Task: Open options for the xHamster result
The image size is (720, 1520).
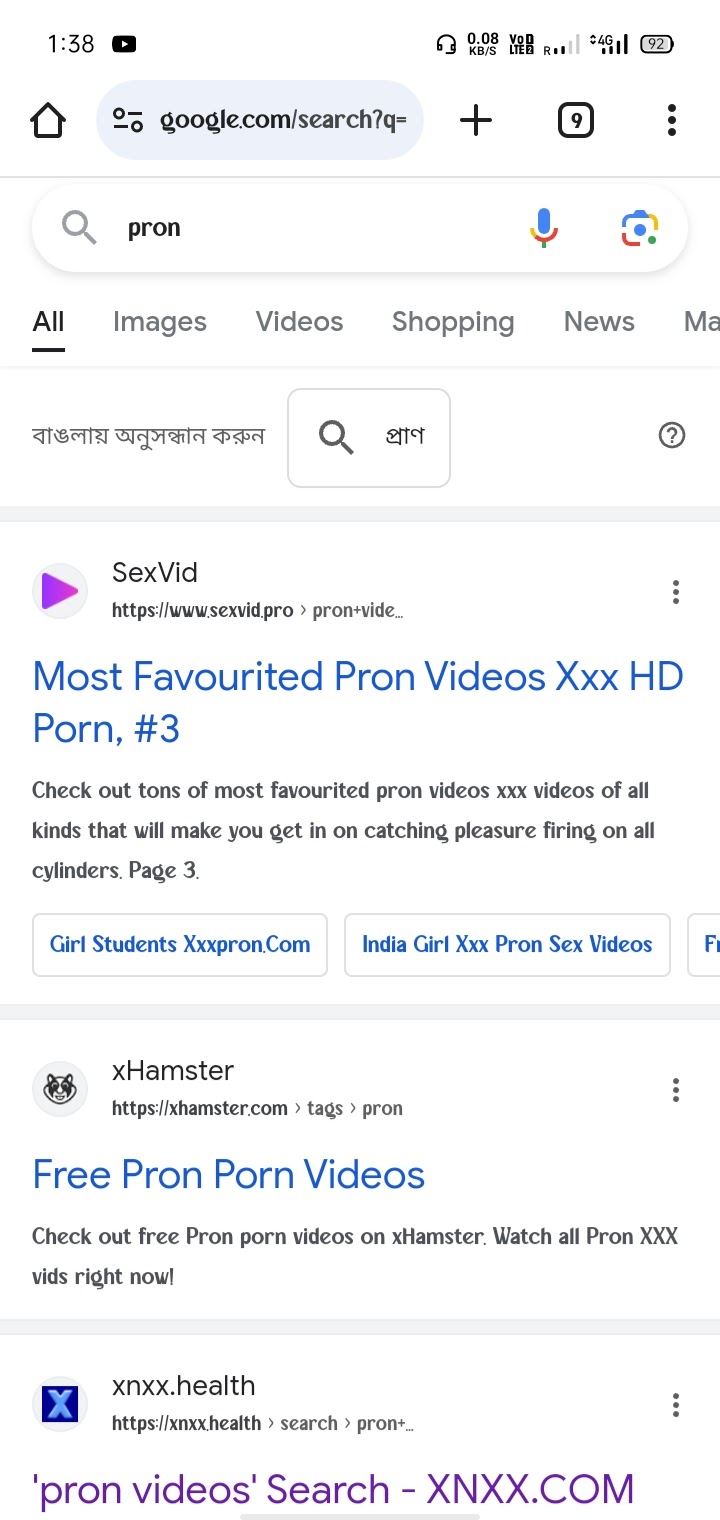Action: 676,1090
